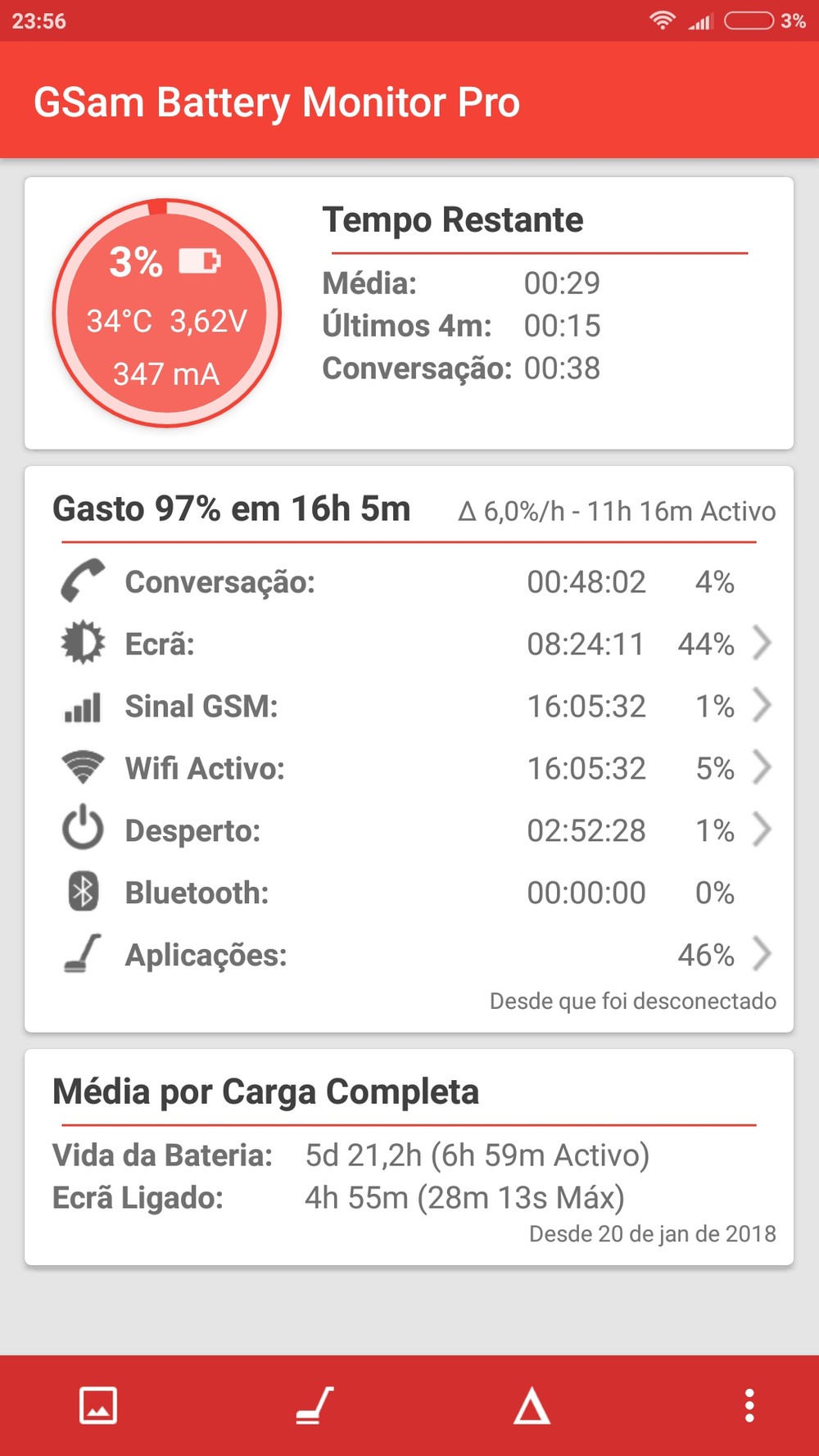The image size is (819, 1456).
Task: Open the Sinal GSM details row
Action: click(409, 707)
